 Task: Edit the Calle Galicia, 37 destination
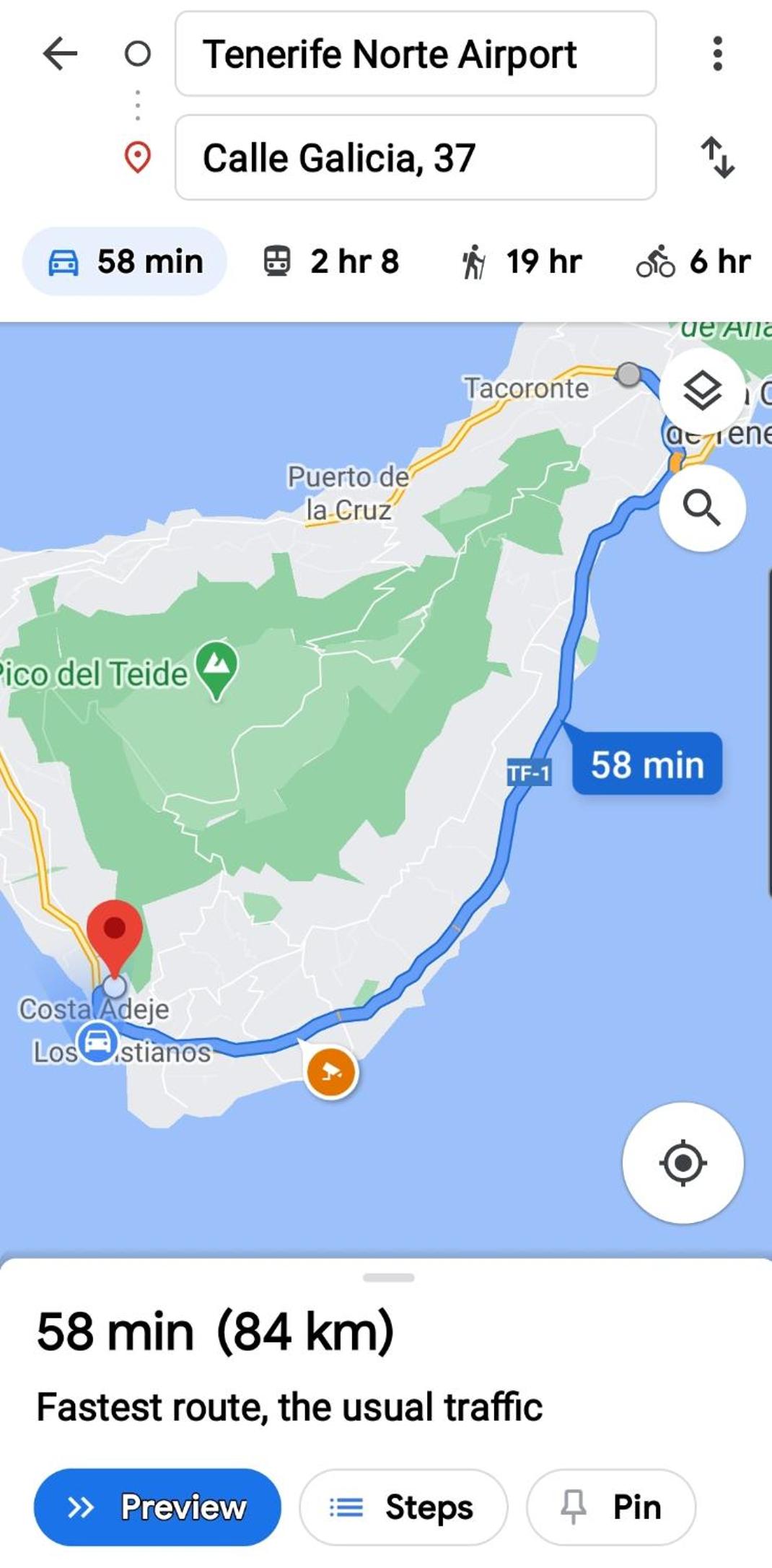point(416,157)
